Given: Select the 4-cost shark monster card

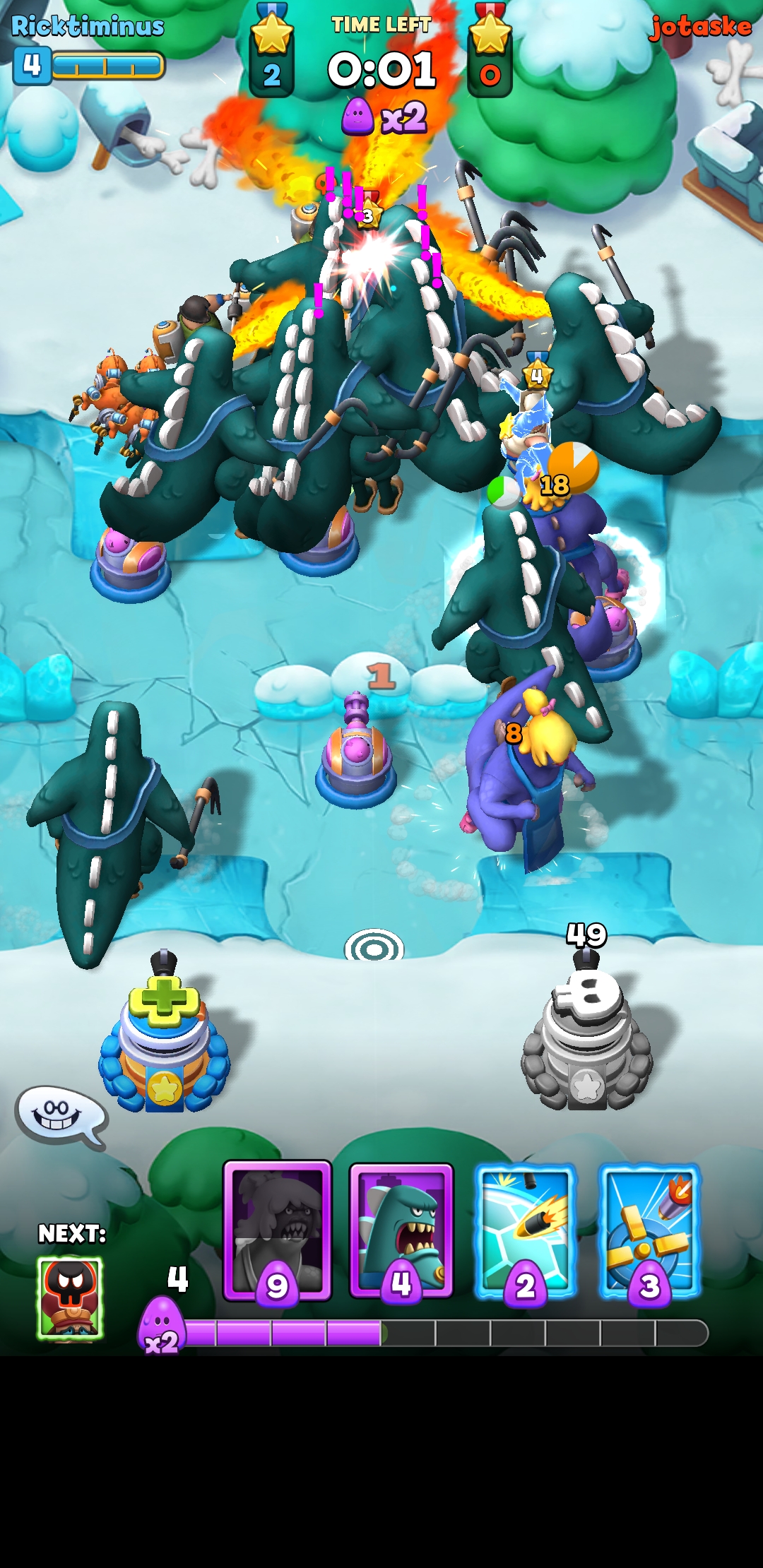Looking at the screenshot, I should 401,1232.
